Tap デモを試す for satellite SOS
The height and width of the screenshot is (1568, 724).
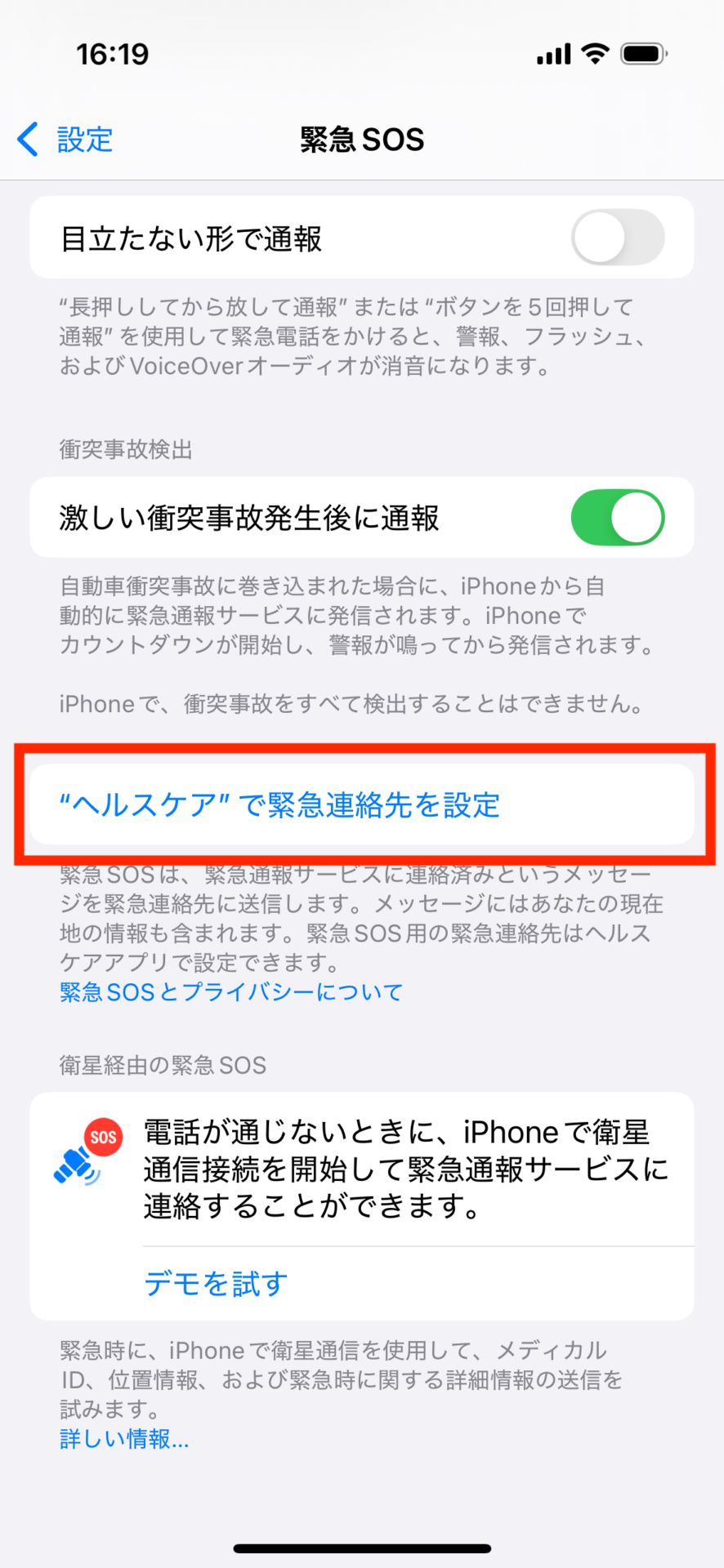coord(216,1284)
